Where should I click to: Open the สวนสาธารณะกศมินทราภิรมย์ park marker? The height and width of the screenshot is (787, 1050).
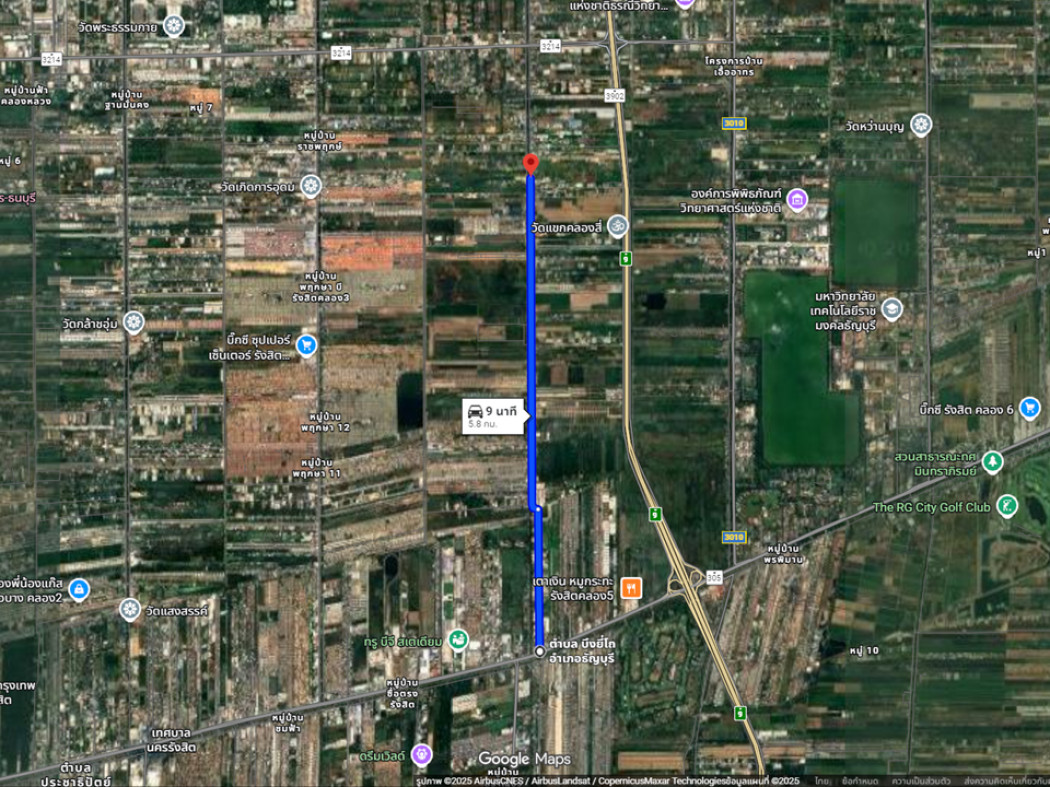pos(992,462)
